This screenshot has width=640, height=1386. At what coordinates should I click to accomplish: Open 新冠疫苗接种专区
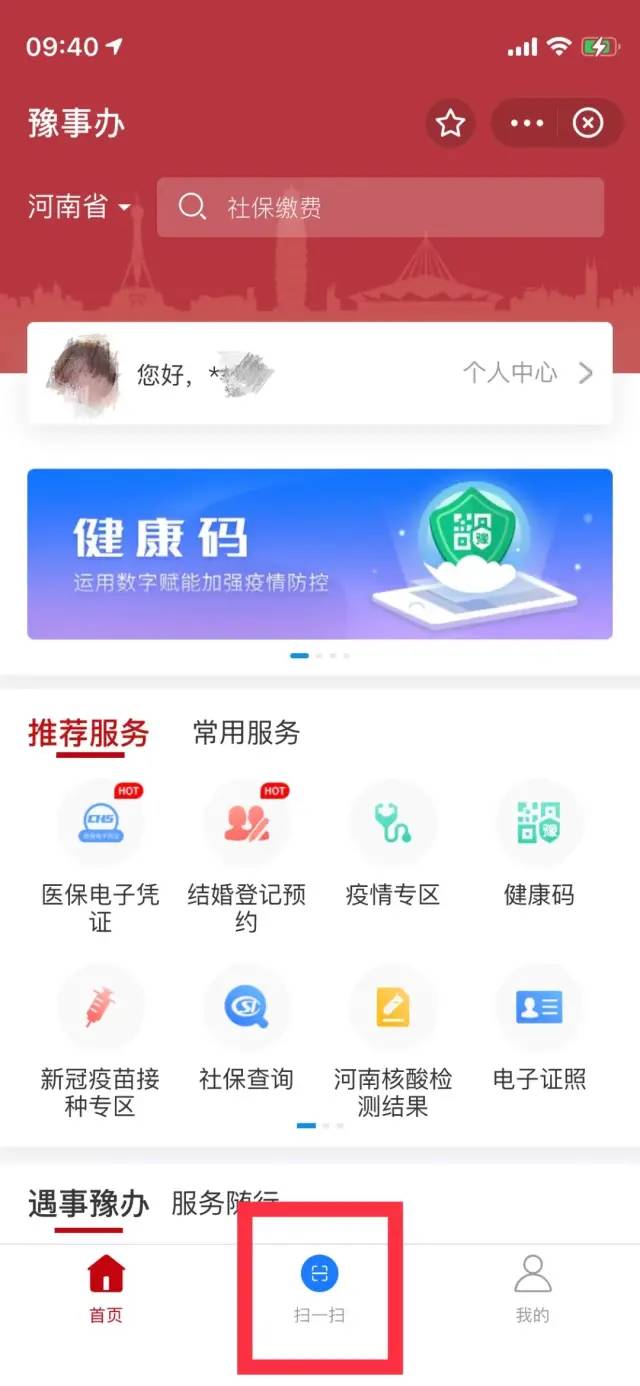point(100,1008)
